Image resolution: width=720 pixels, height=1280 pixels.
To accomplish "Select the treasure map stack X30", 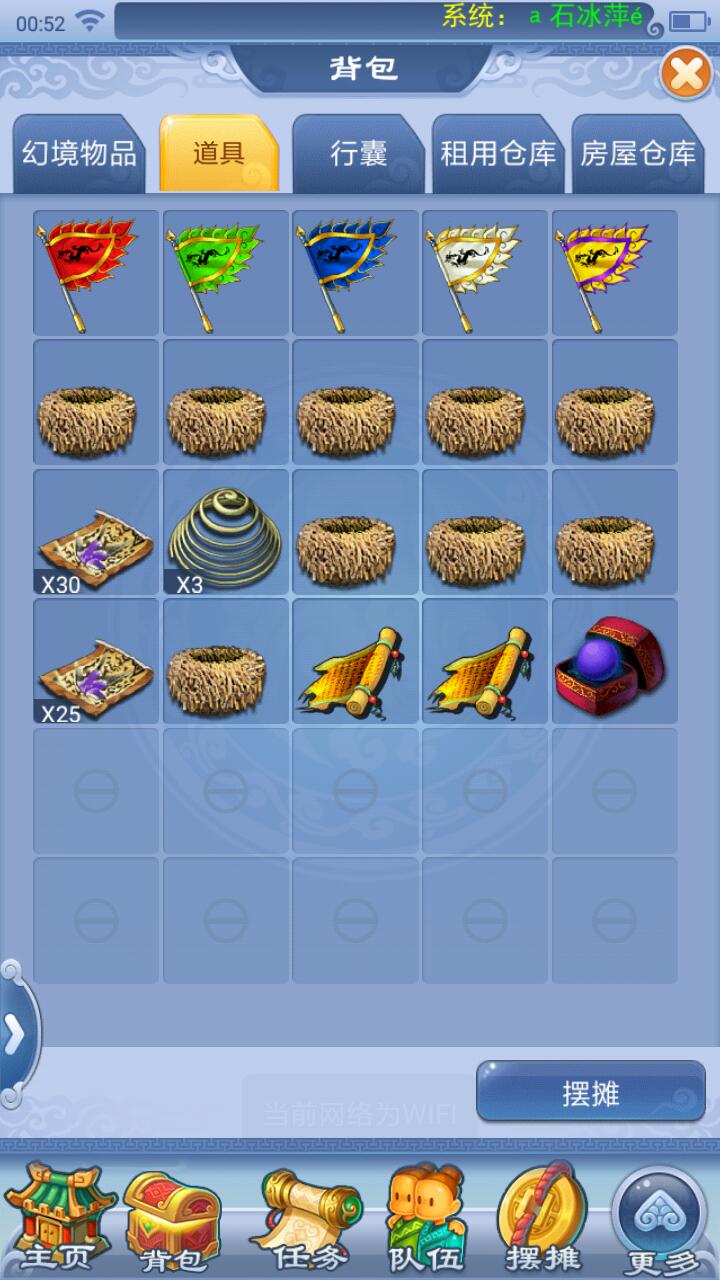I will pos(96,532).
